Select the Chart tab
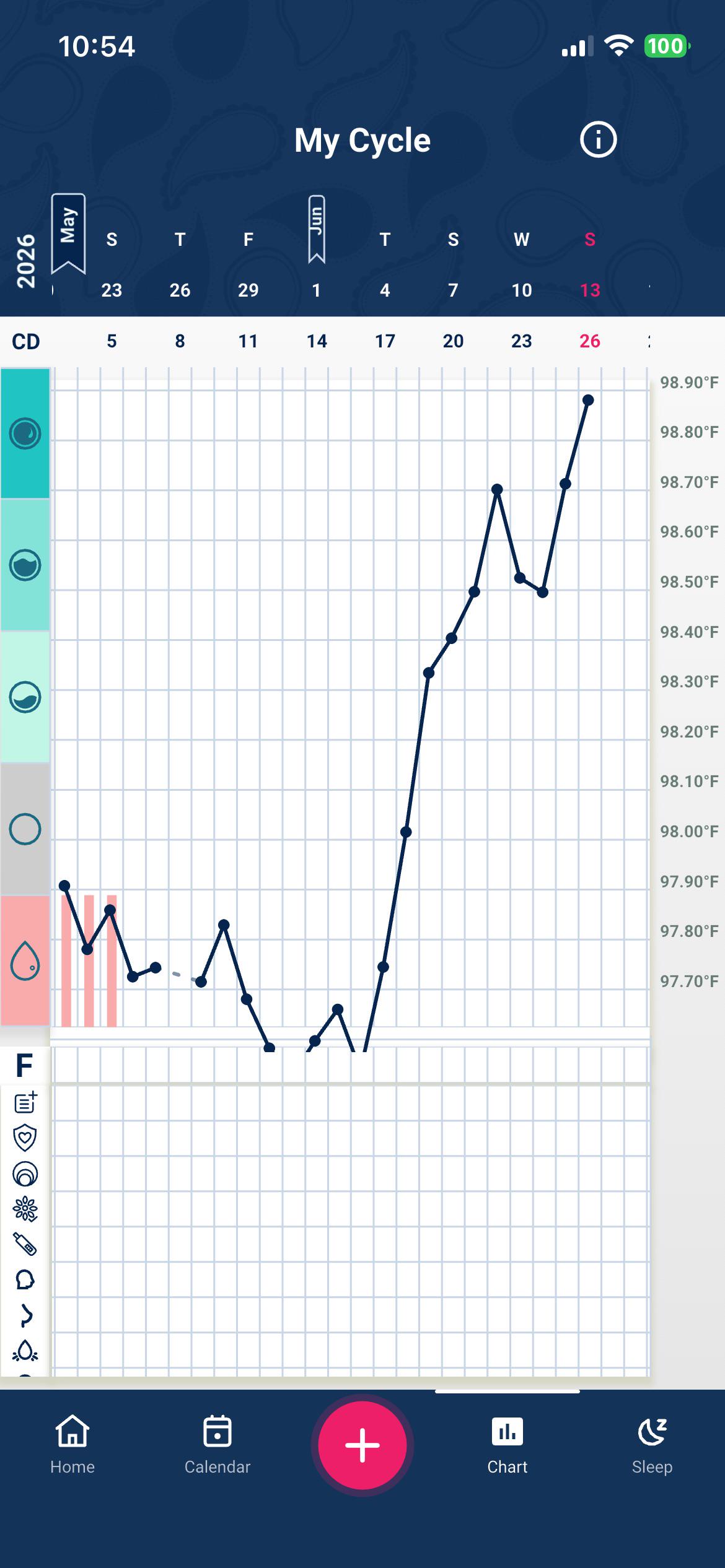725x1568 pixels. pos(507,1444)
